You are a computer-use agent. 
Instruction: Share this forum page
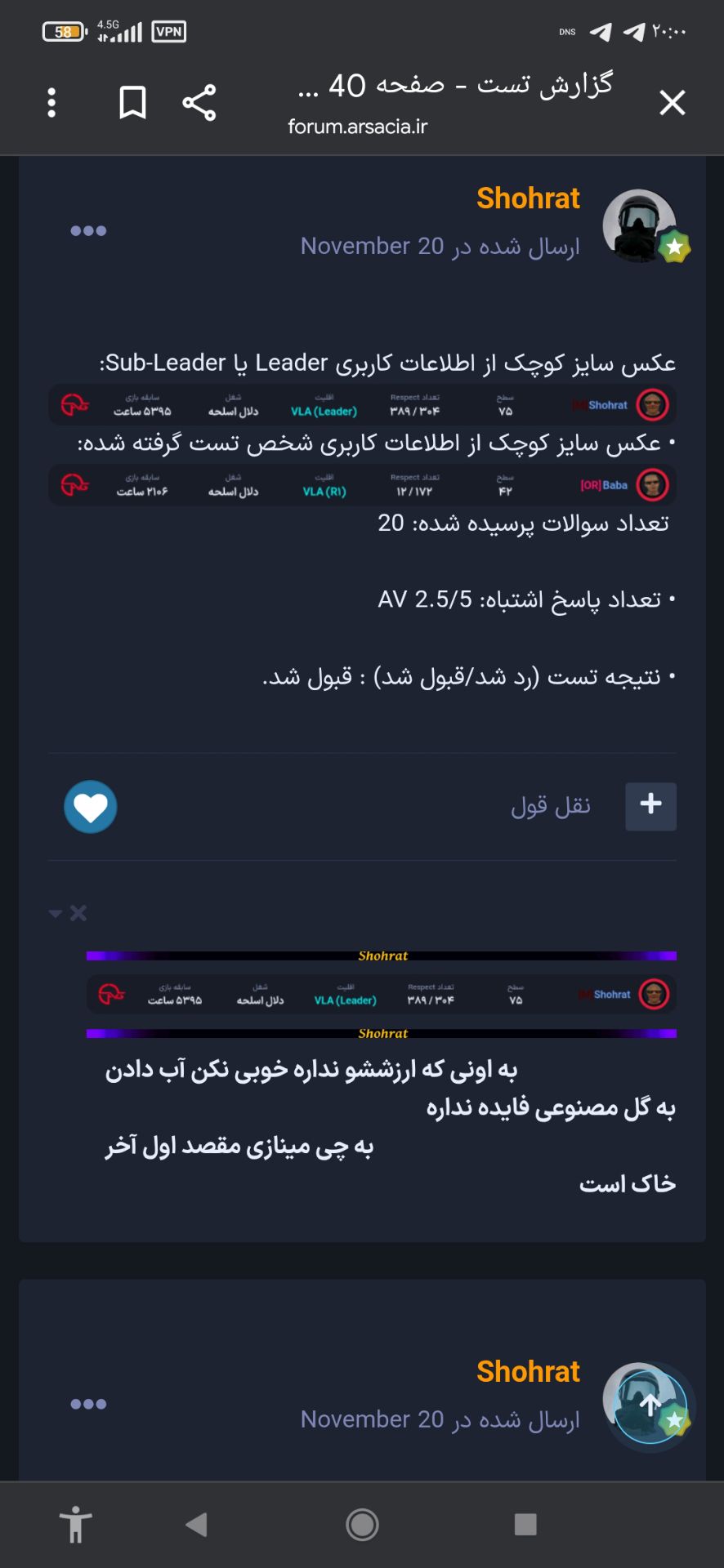point(199,103)
